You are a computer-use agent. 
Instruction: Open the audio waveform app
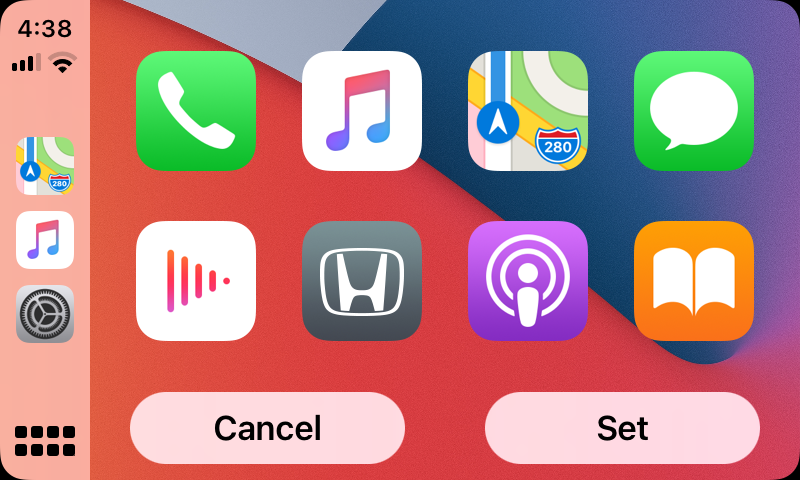click(196, 281)
